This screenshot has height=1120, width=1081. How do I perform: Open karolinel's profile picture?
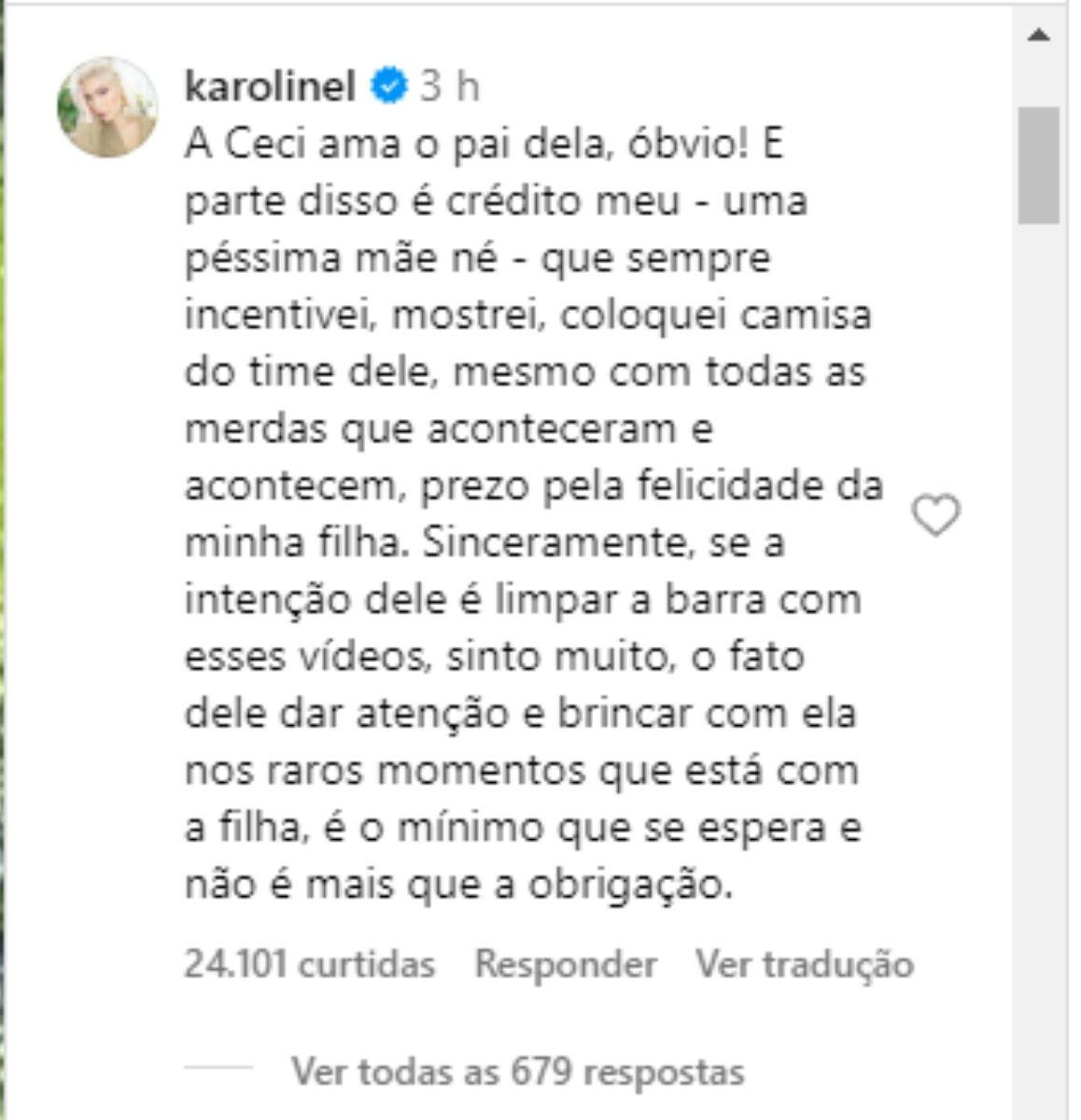(x=107, y=106)
